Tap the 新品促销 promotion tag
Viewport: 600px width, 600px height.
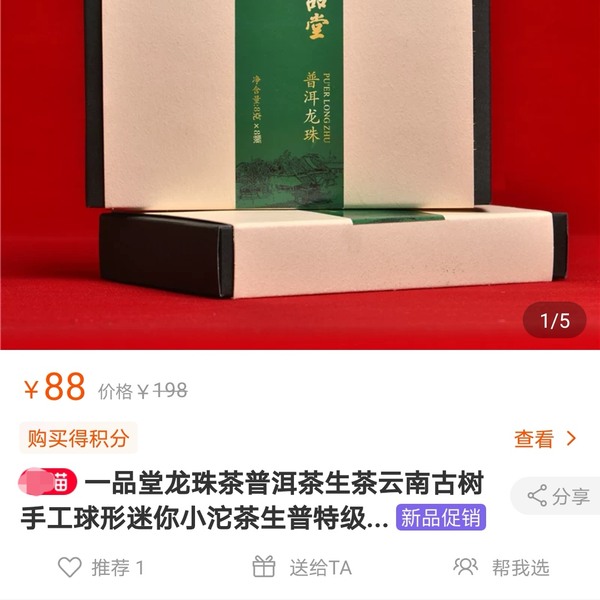point(441,519)
